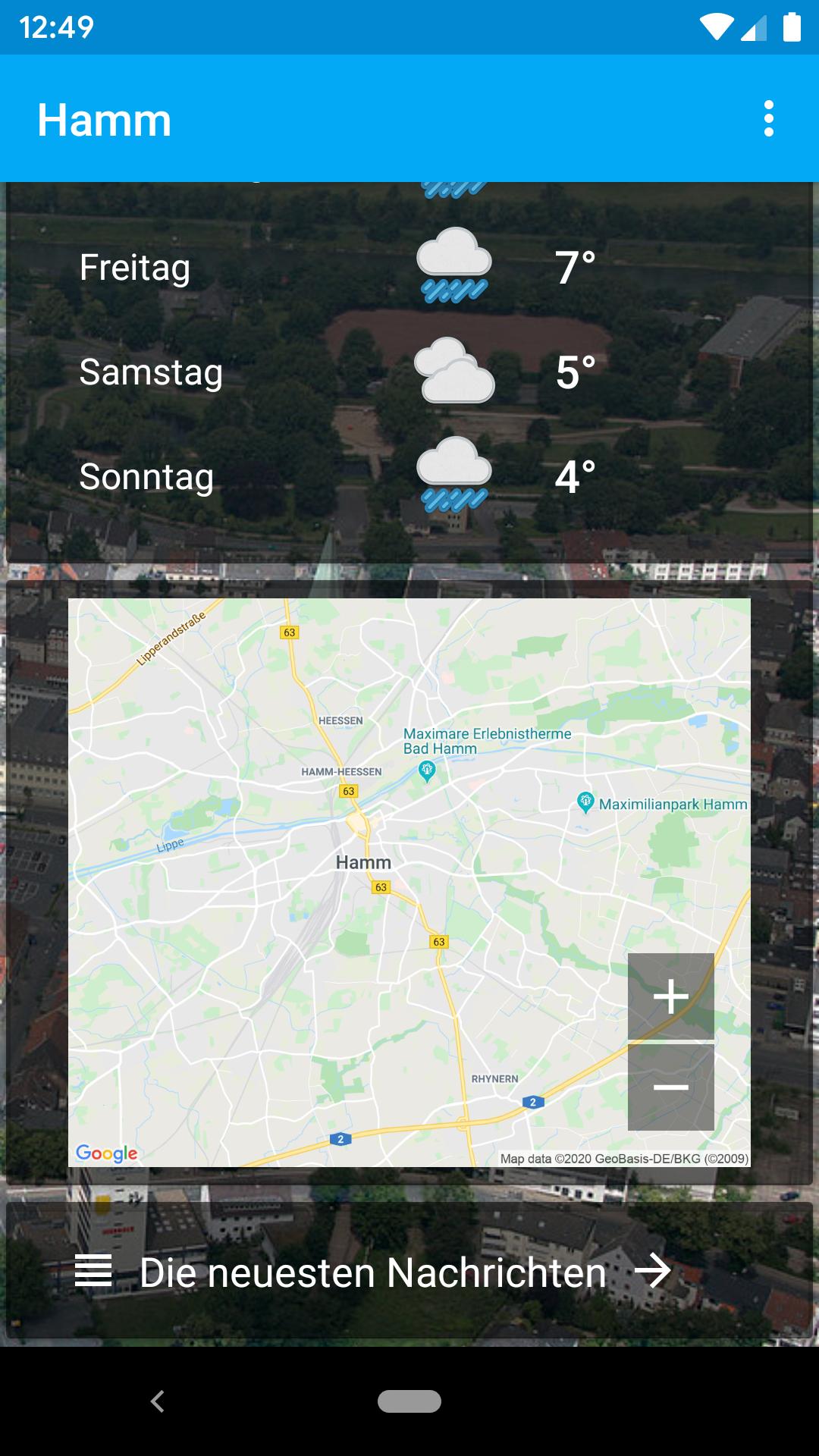Tap the HEESSEN district label on the map
This screenshot has width=819, height=1456.
tap(340, 721)
